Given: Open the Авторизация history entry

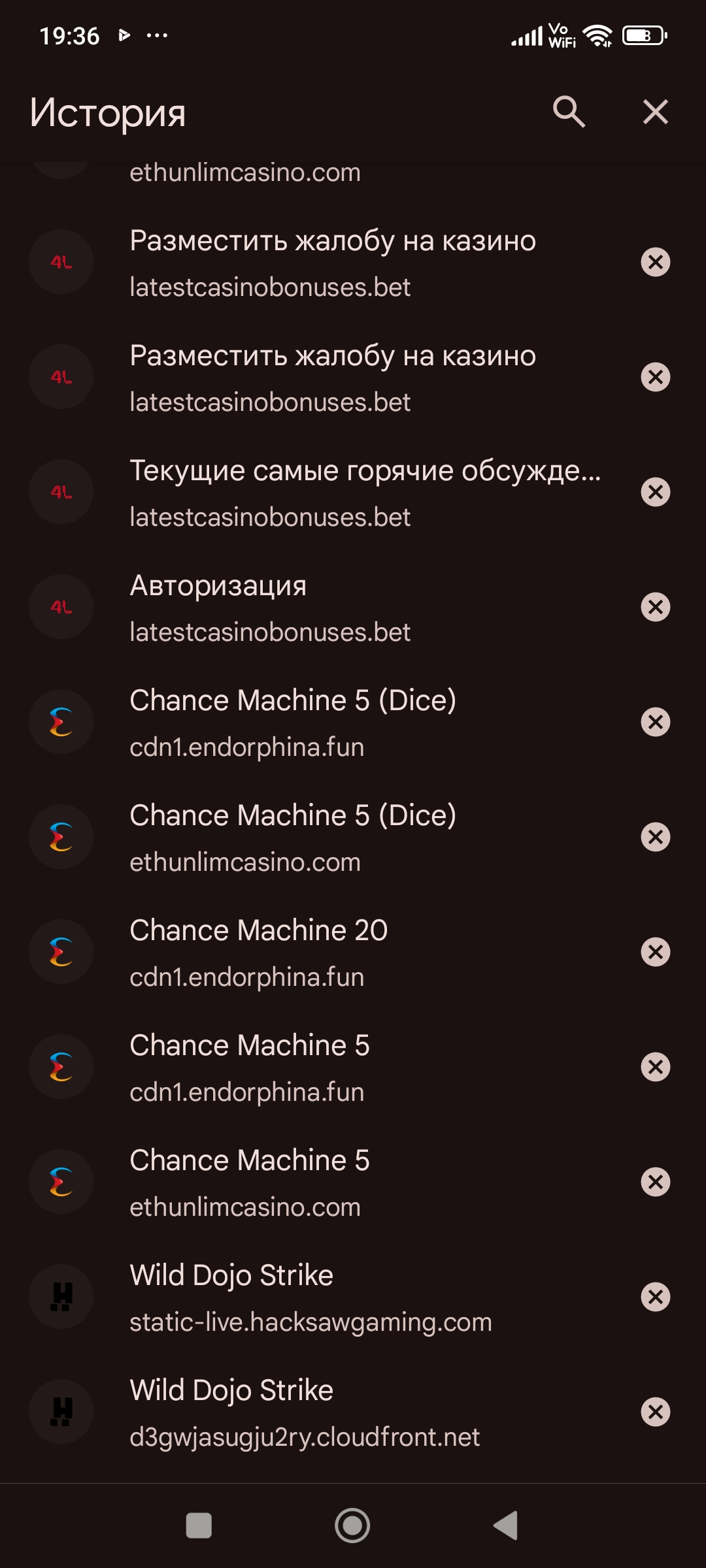Looking at the screenshot, I should point(327,608).
